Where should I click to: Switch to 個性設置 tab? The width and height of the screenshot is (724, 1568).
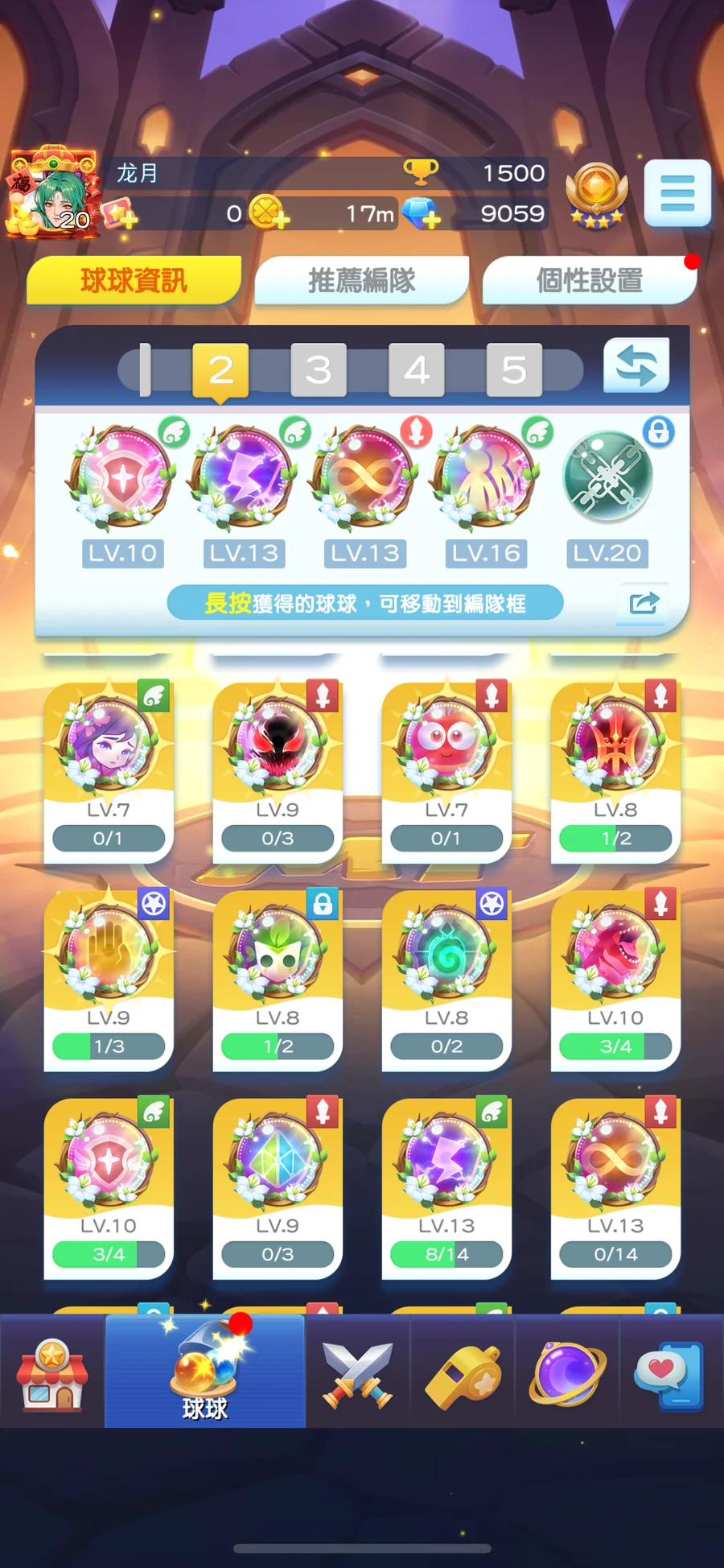click(589, 280)
